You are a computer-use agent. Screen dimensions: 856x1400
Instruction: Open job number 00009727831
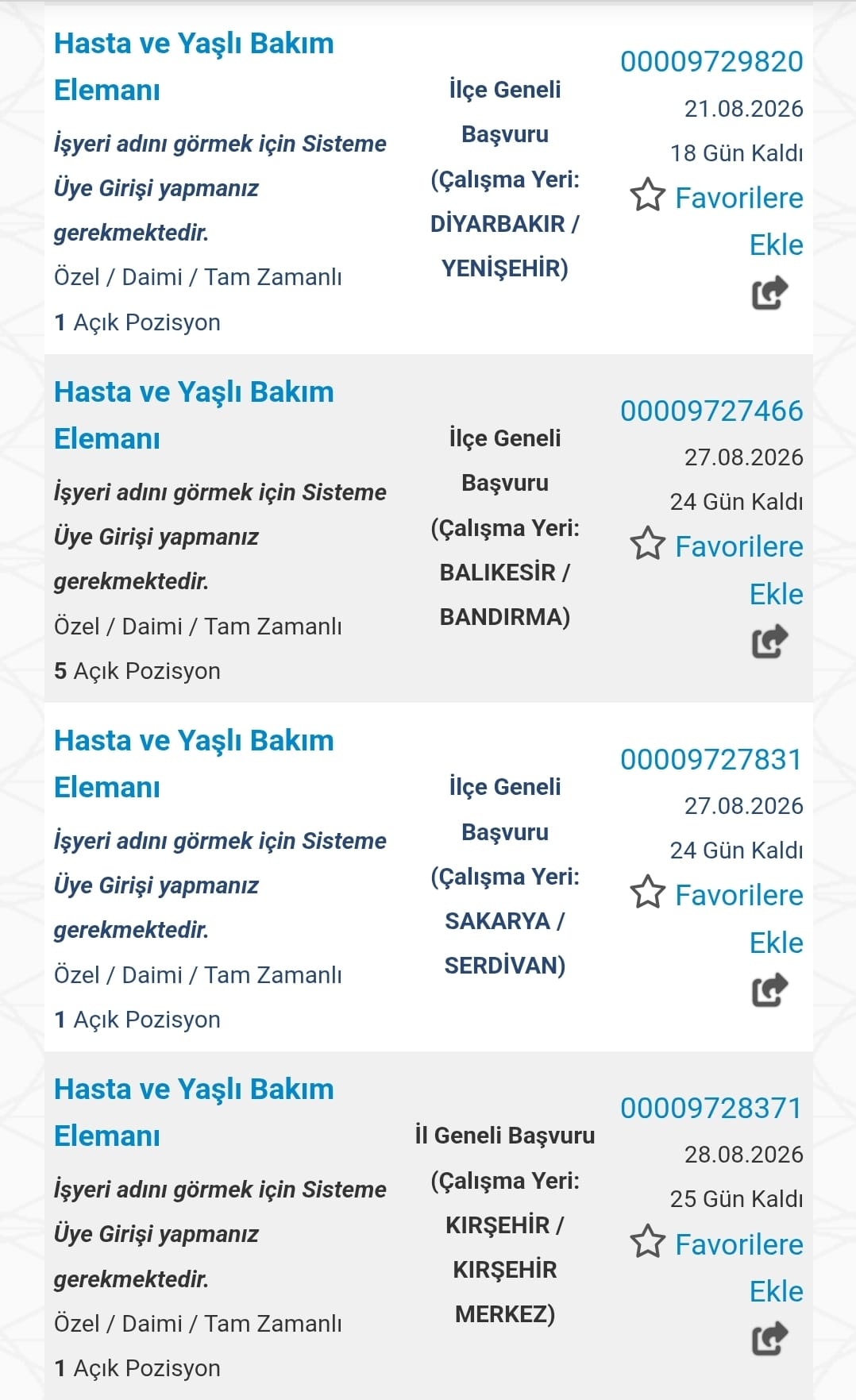coord(711,759)
